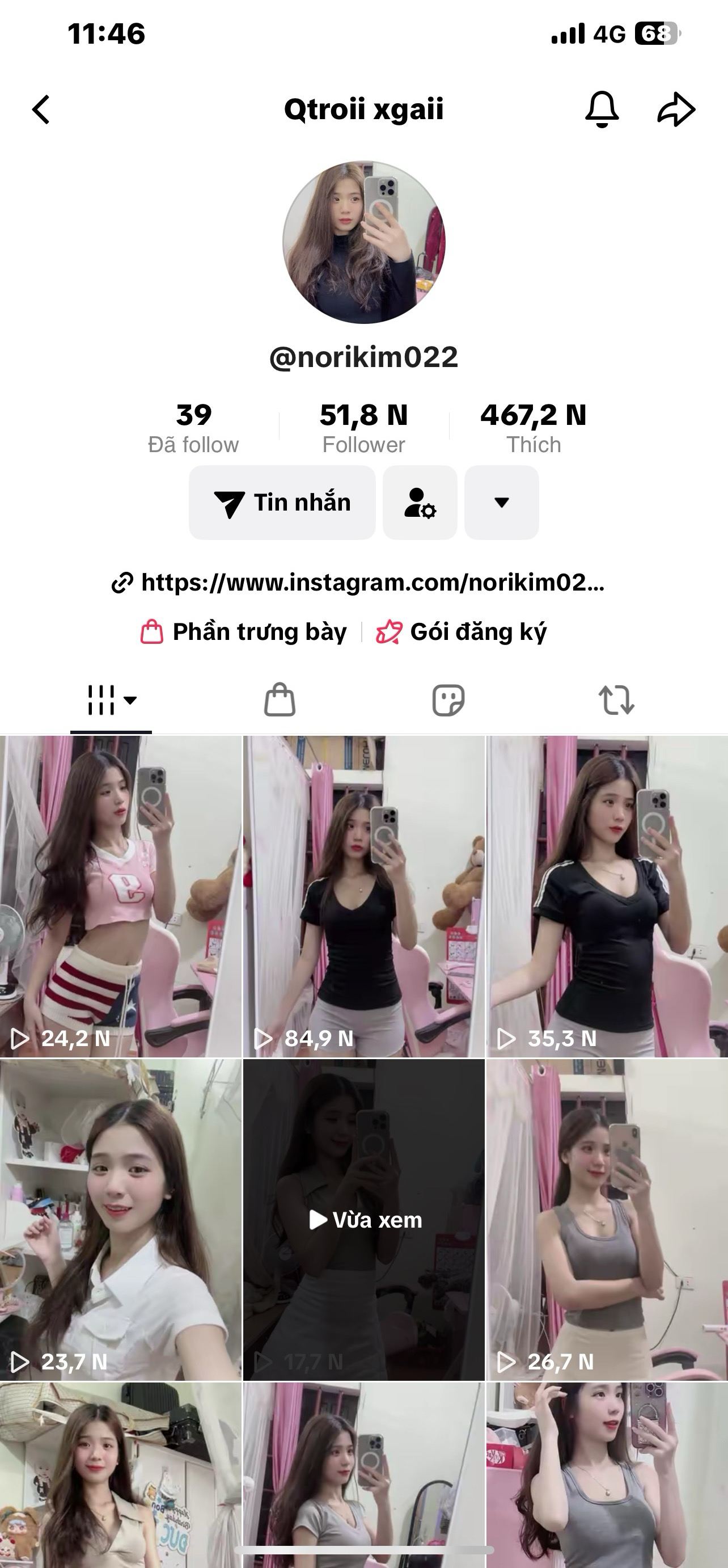Viewport: 728px width, 1568px height.
Task: Play the video with 84,9 N views
Action: (363, 895)
